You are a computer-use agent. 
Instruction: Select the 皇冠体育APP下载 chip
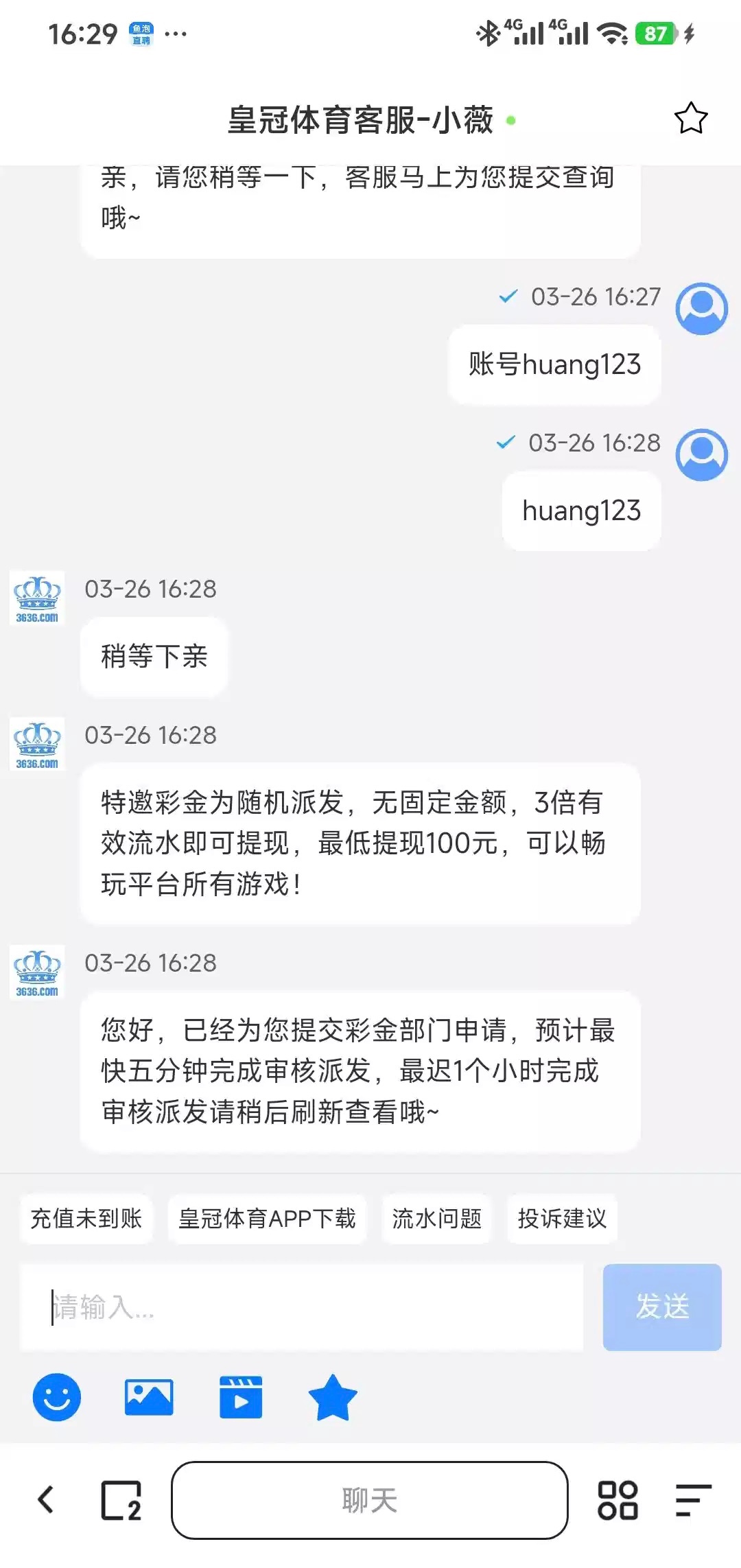[267, 1219]
